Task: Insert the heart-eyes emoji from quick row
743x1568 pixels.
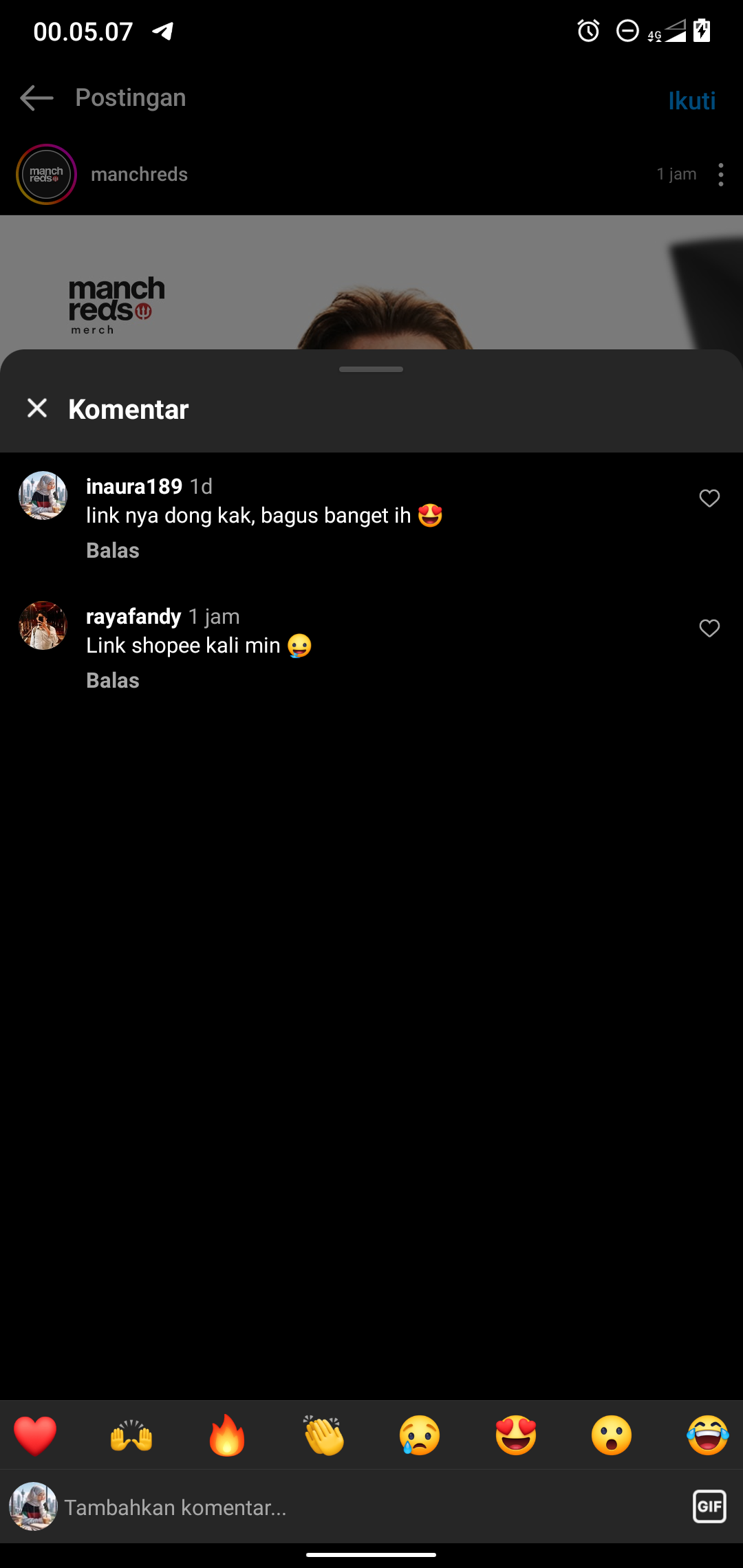Action: tap(516, 1435)
